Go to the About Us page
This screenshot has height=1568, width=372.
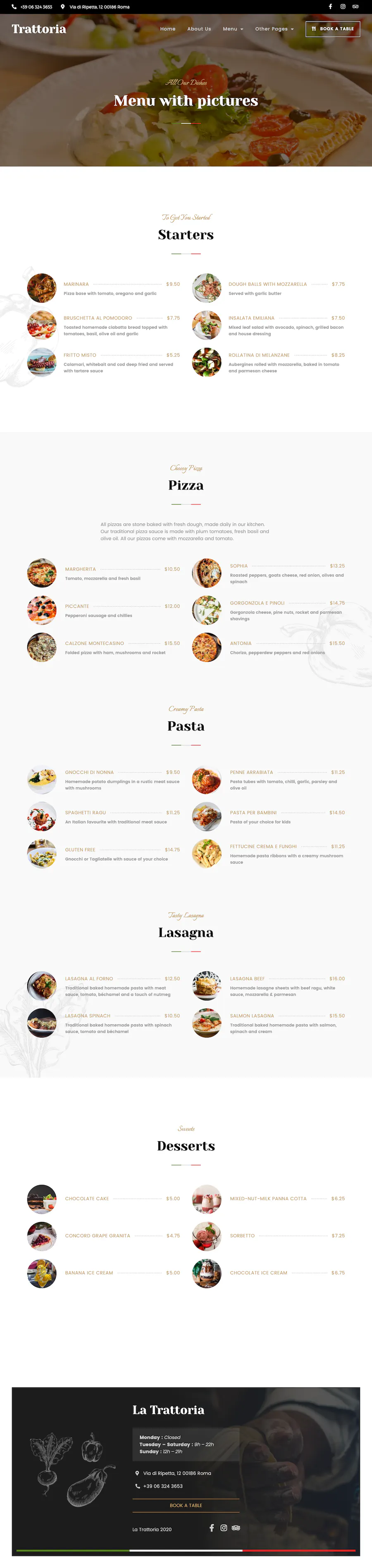point(199,29)
